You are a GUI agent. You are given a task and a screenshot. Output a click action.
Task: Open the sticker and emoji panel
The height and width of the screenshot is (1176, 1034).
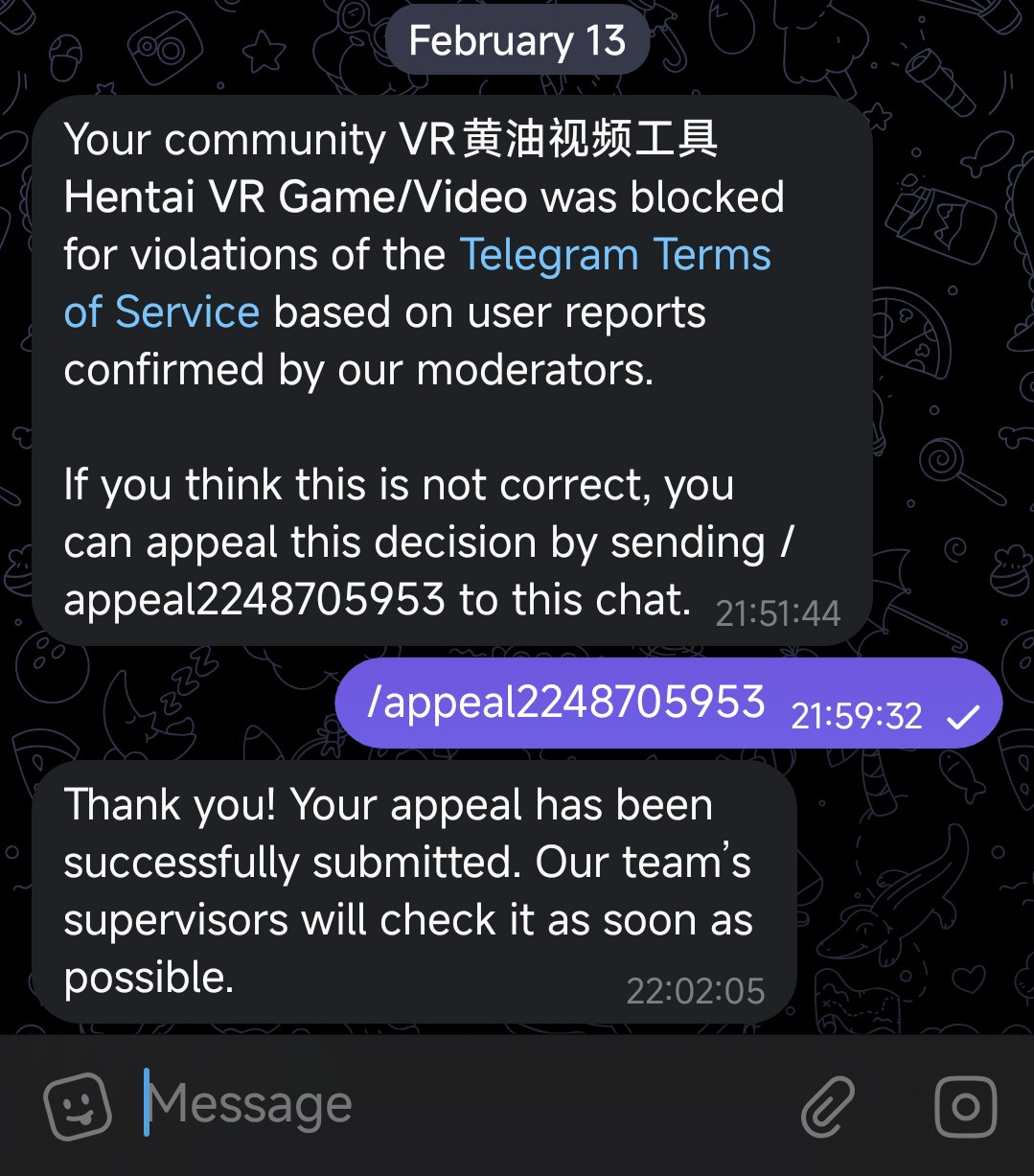point(79,1105)
